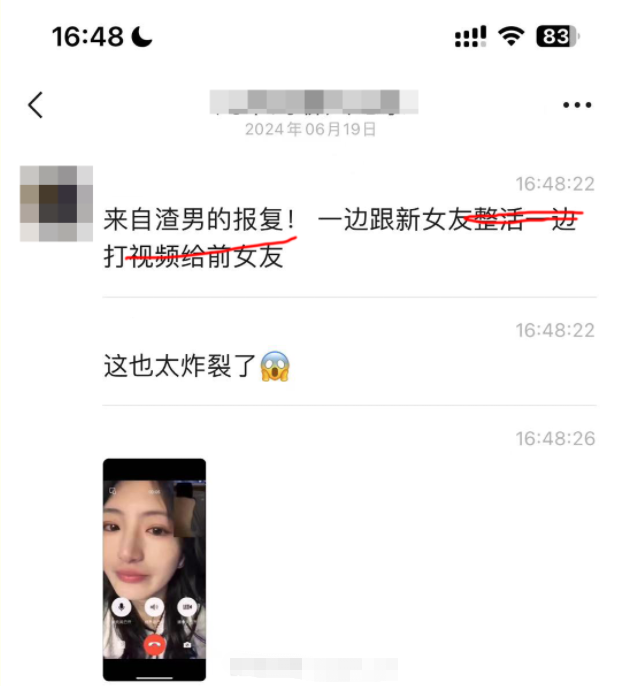
Task: View the message sender's blurred avatar
Action: (x=56, y=203)
